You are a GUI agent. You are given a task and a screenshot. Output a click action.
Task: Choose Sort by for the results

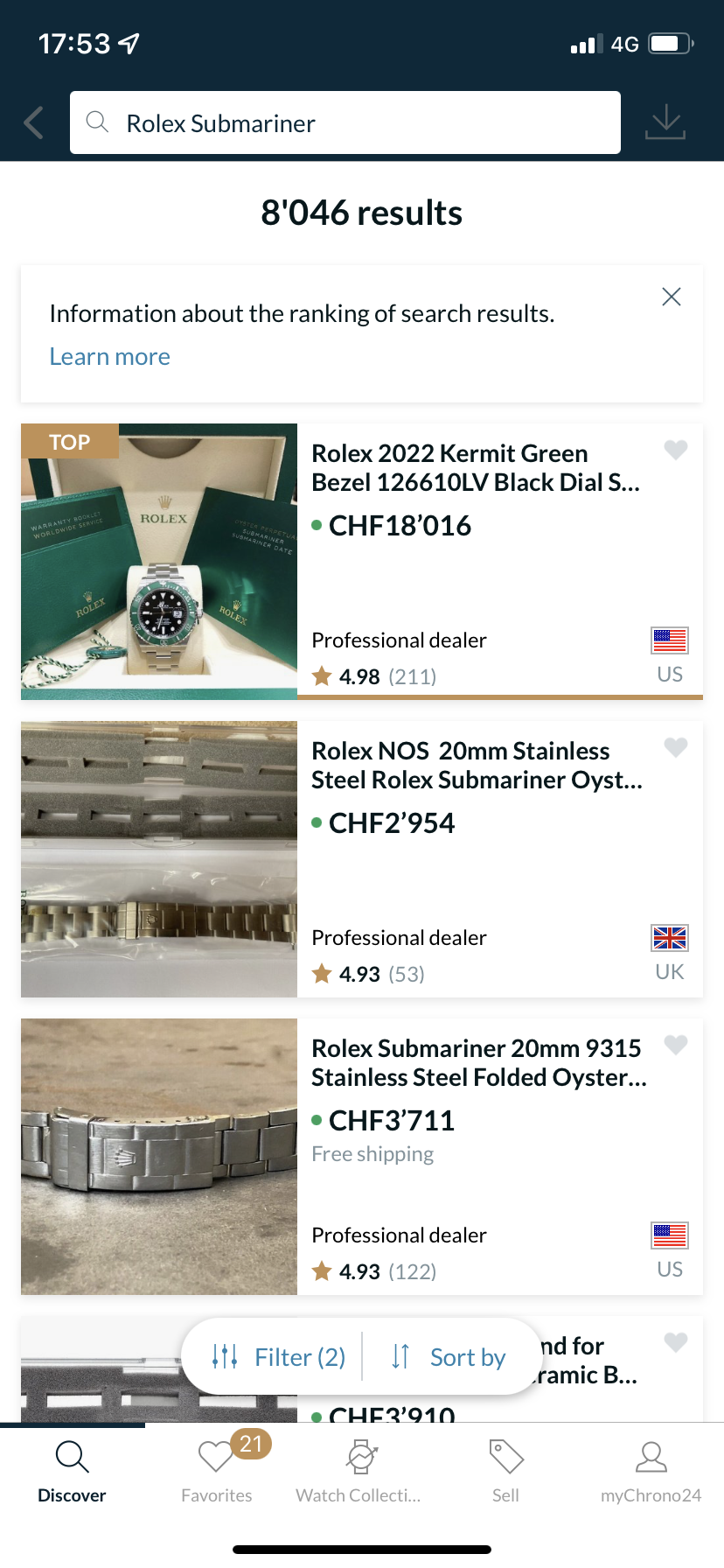point(449,1357)
